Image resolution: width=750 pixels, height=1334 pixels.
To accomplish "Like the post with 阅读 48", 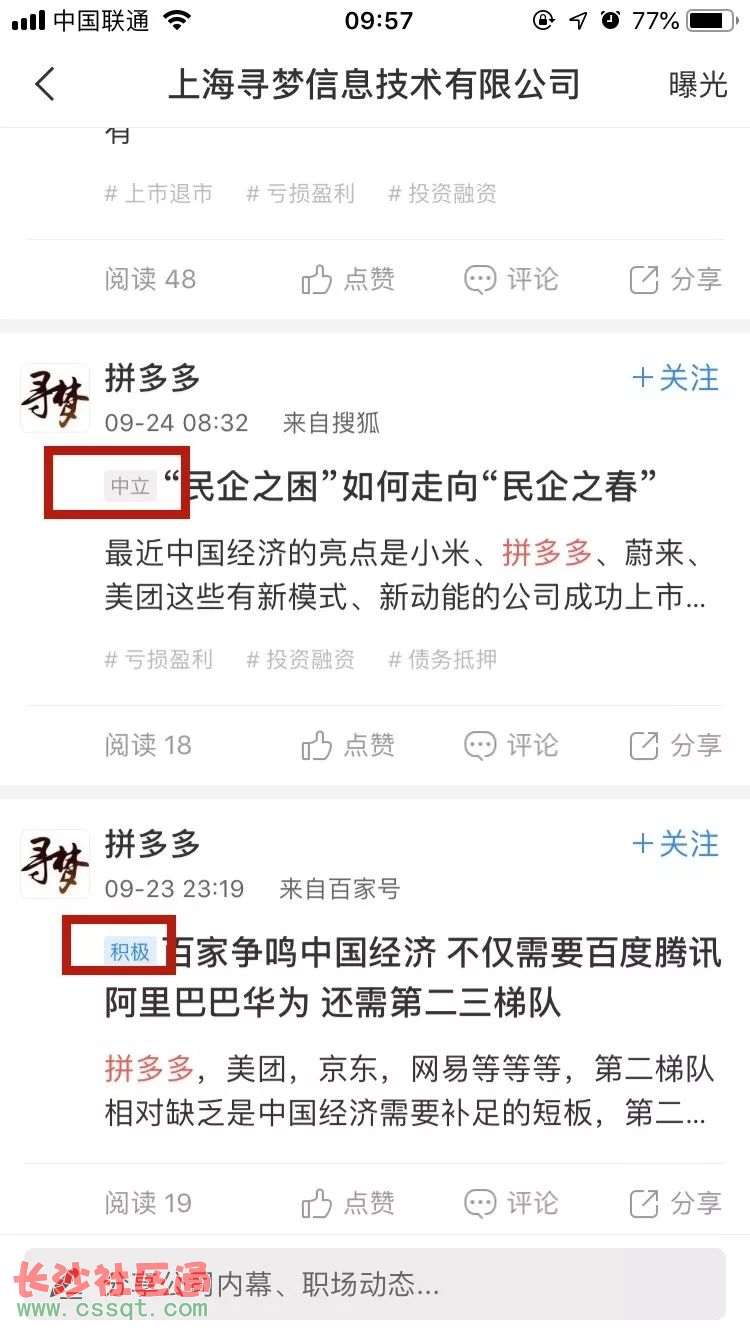I will click(x=348, y=279).
